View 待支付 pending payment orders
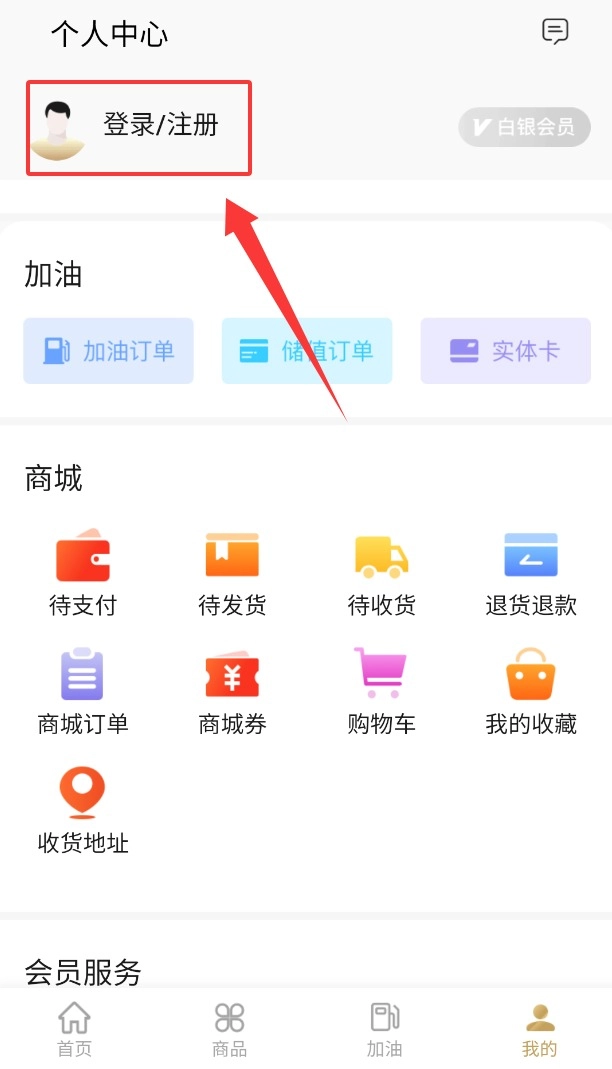This screenshot has height=1069, width=612. coord(83,574)
